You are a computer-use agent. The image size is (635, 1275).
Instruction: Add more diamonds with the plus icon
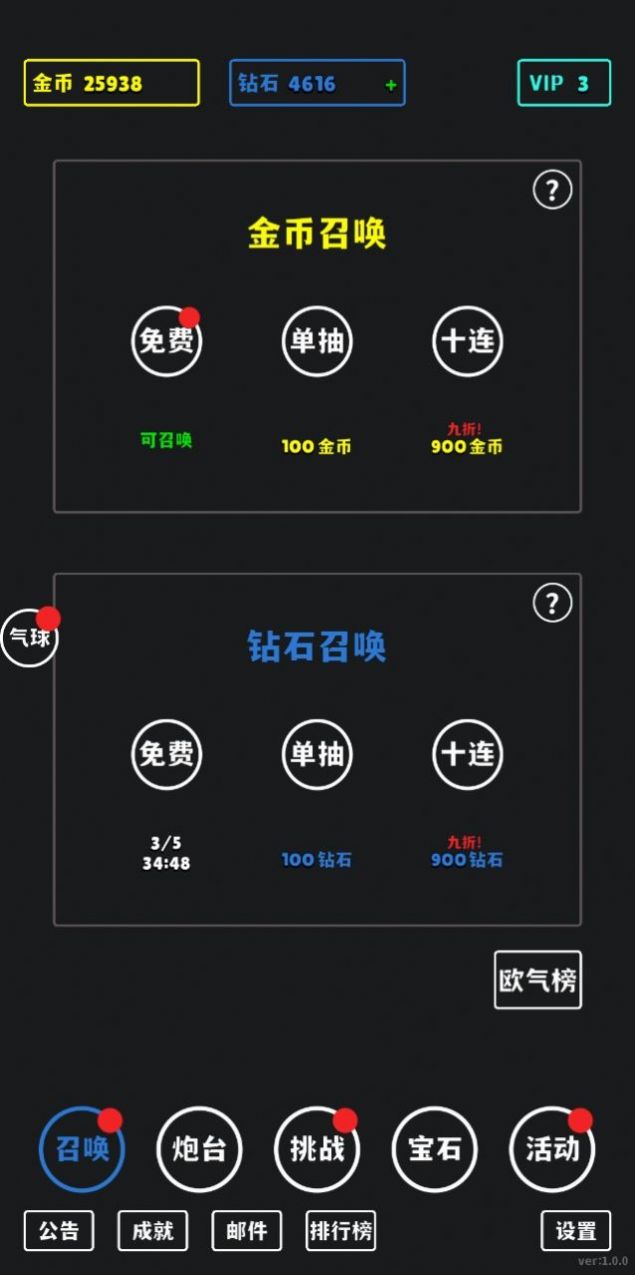tap(391, 85)
